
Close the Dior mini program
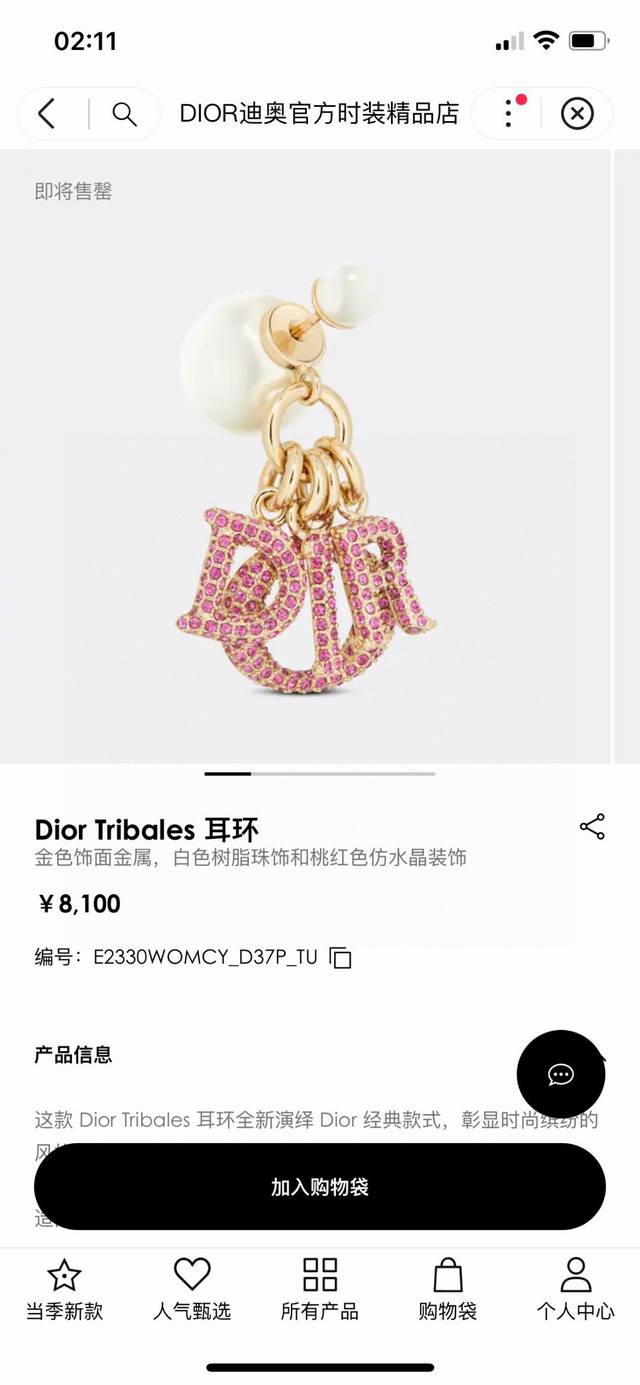pos(577,114)
